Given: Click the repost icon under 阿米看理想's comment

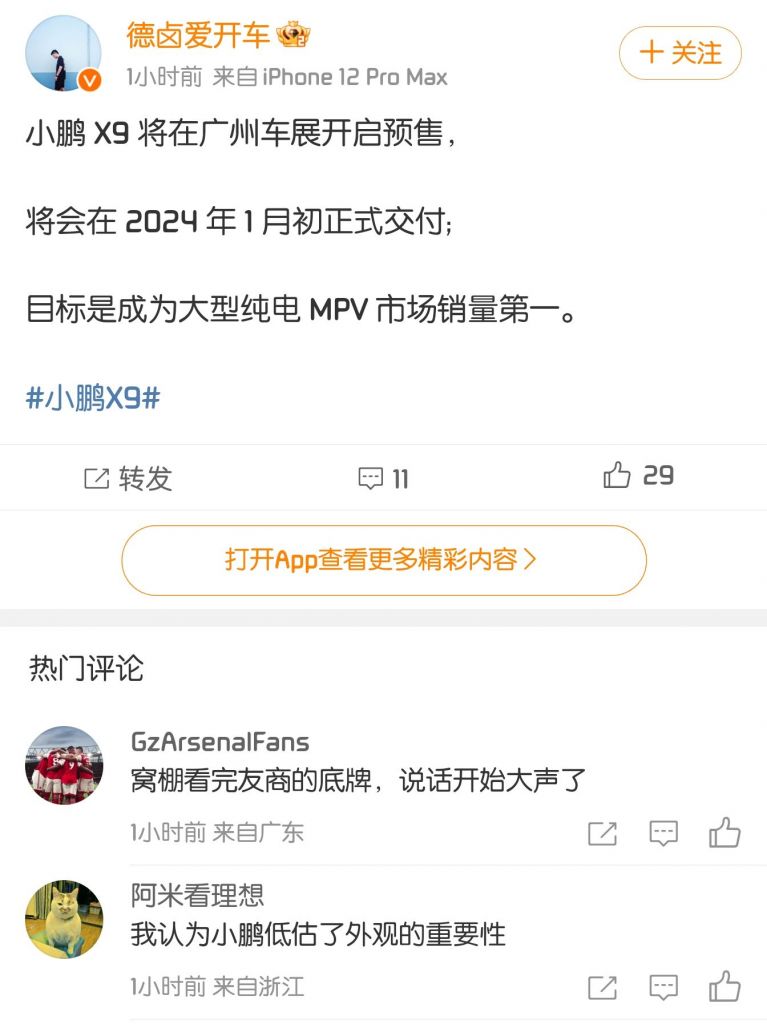Looking at the screenshot, I should point(600,986).
